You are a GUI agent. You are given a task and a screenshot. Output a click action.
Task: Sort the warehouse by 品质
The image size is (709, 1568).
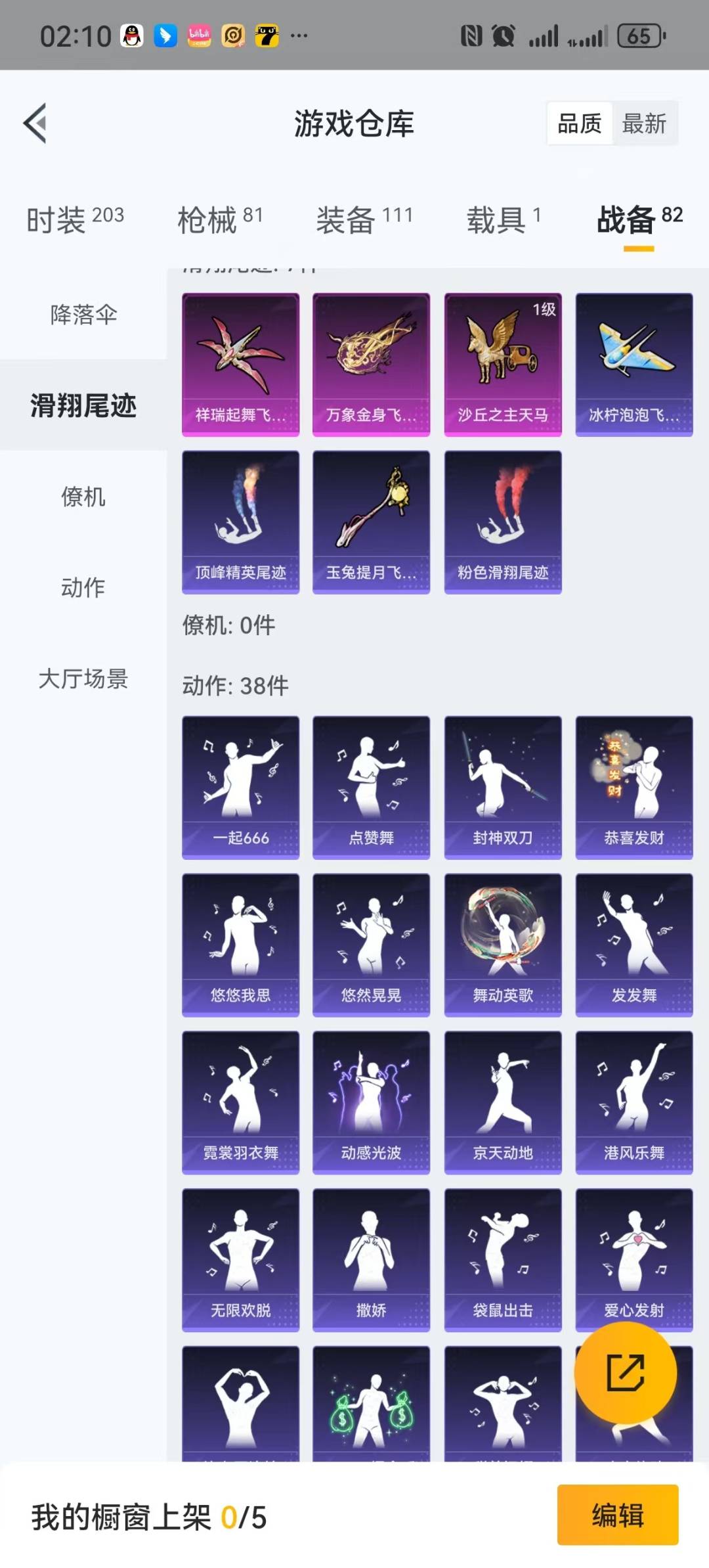point(580,123)
